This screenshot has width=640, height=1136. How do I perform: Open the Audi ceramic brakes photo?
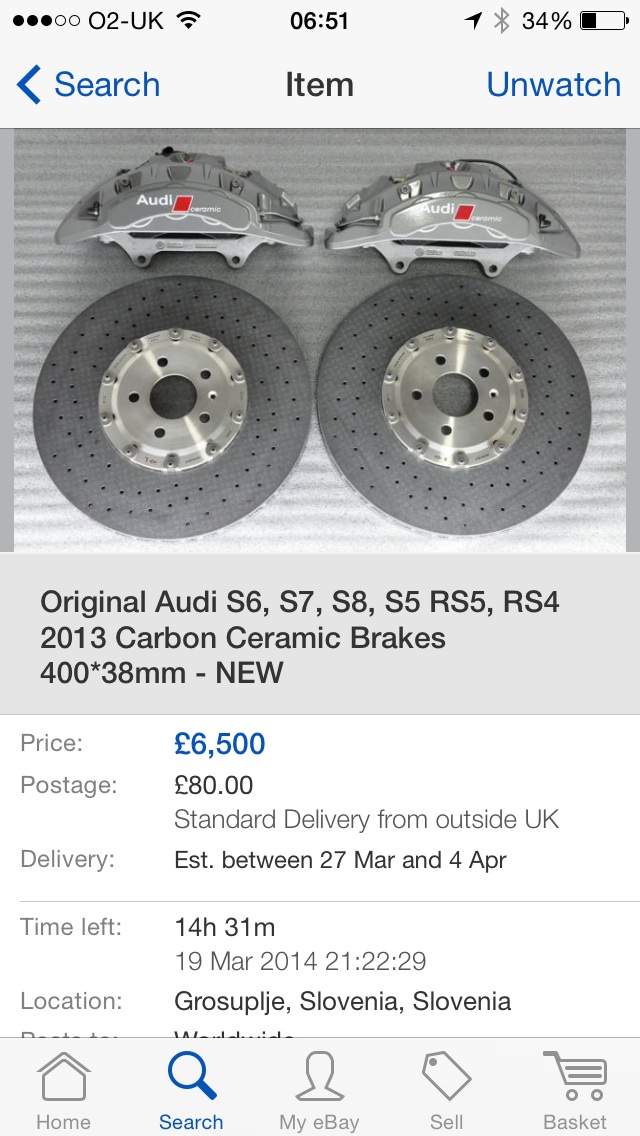[x=320, y=340]
